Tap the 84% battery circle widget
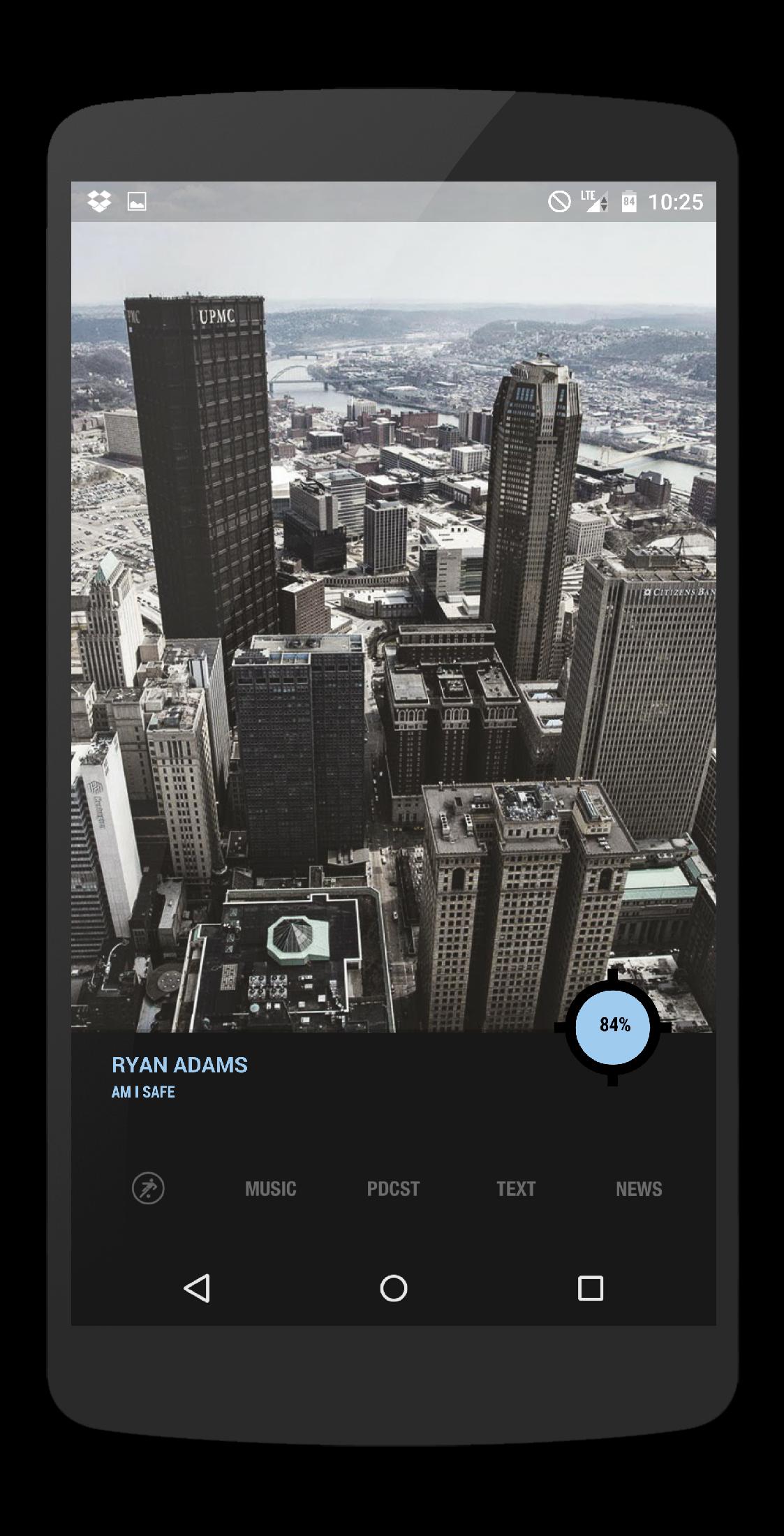Screen dimensions: 784x1536 point(614,1026)
